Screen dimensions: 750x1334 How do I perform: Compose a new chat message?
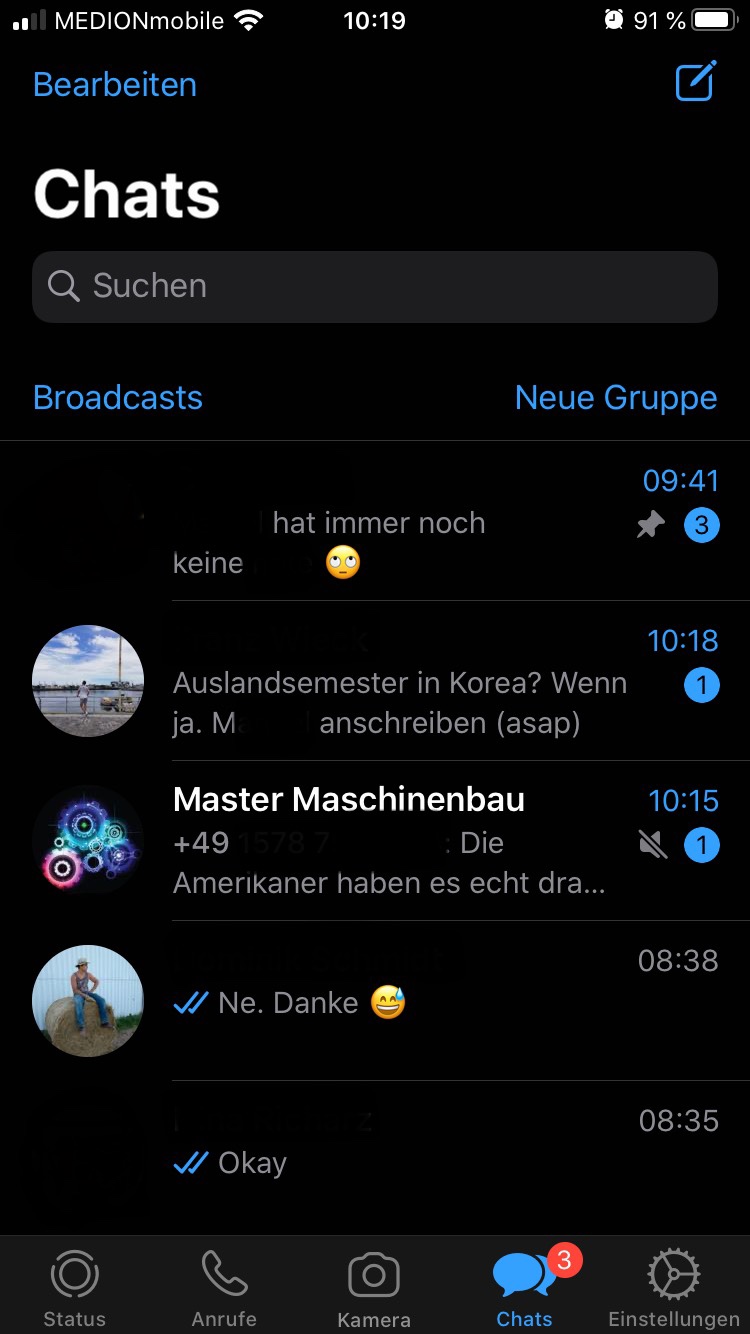pos(696,82)
